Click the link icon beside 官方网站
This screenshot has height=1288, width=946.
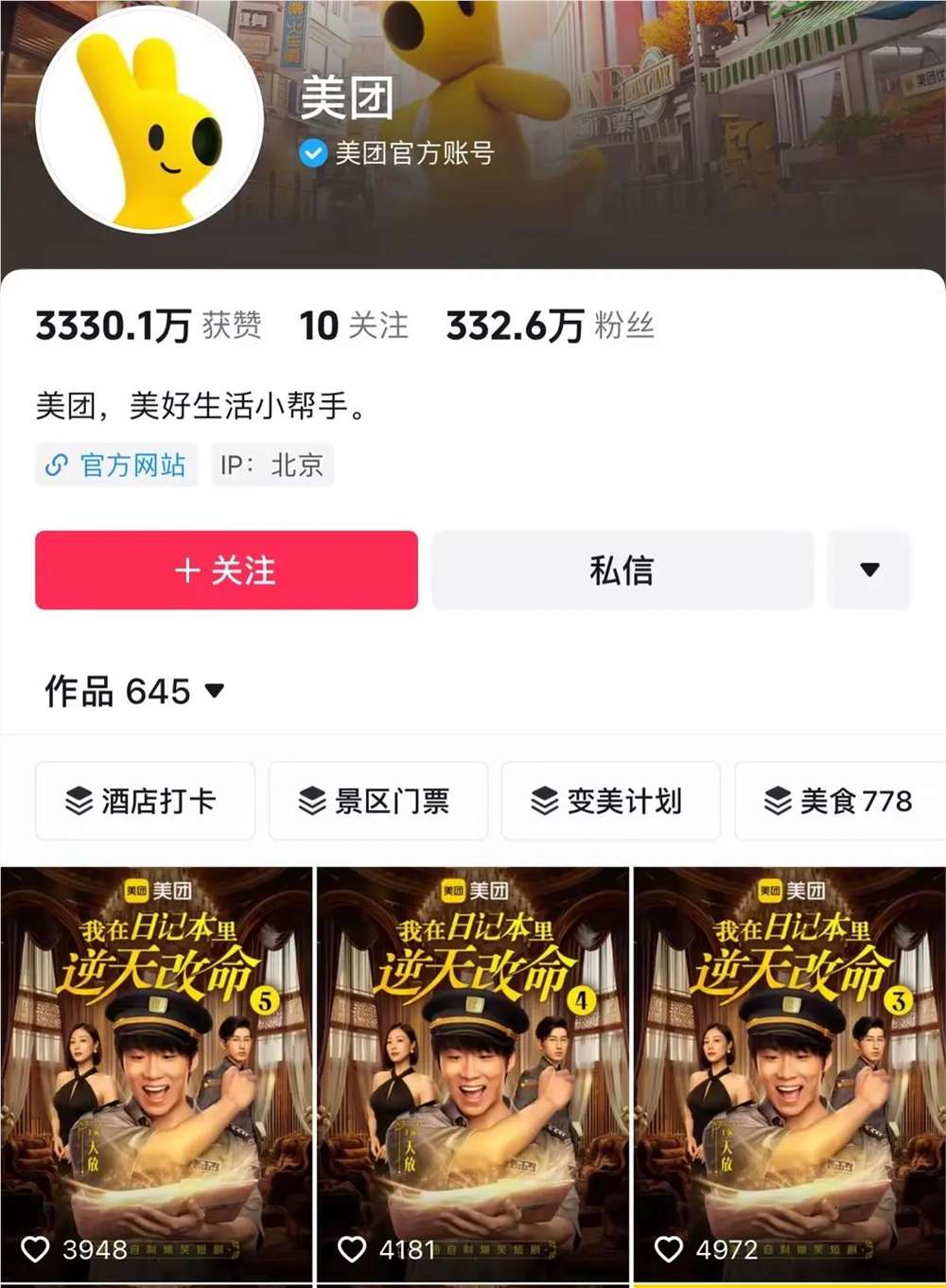pyautogui.click(x=57, y=465)
